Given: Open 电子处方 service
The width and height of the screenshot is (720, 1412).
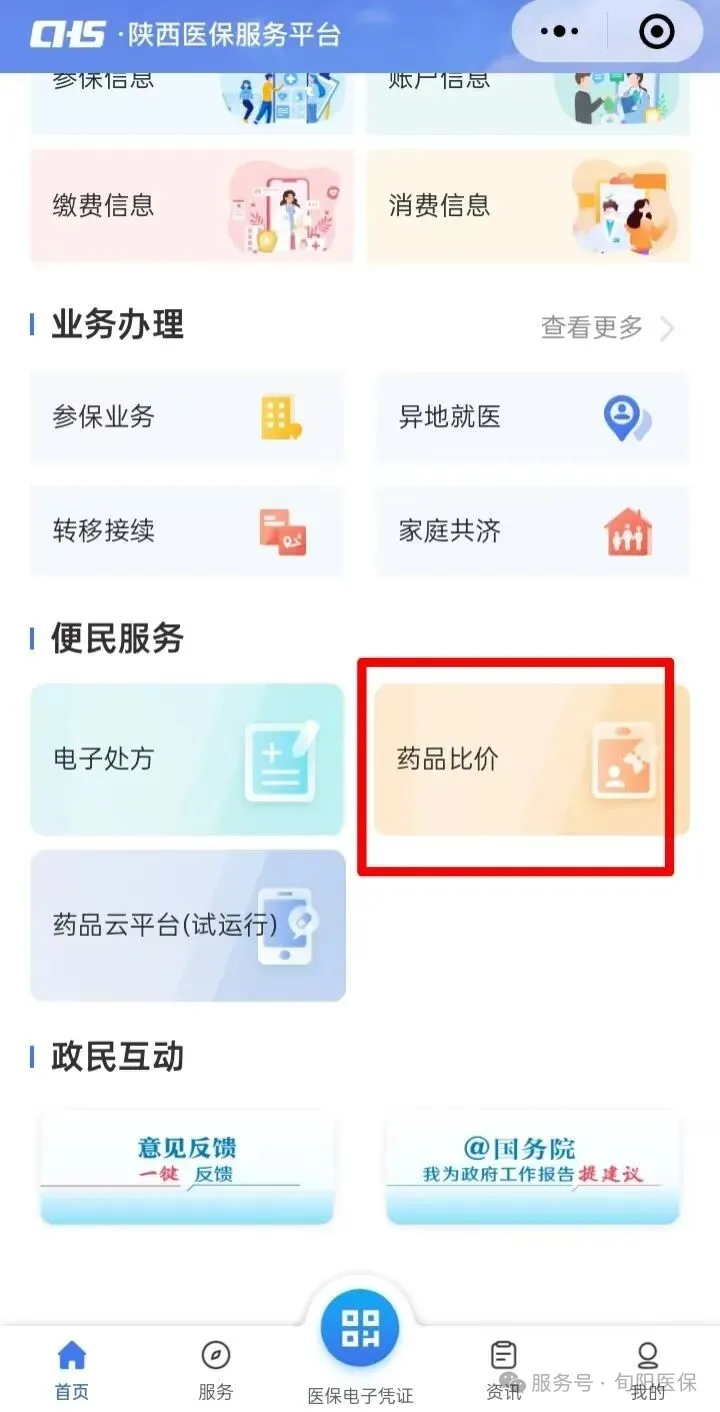Looking at the screenshot, I should point(187,759).
